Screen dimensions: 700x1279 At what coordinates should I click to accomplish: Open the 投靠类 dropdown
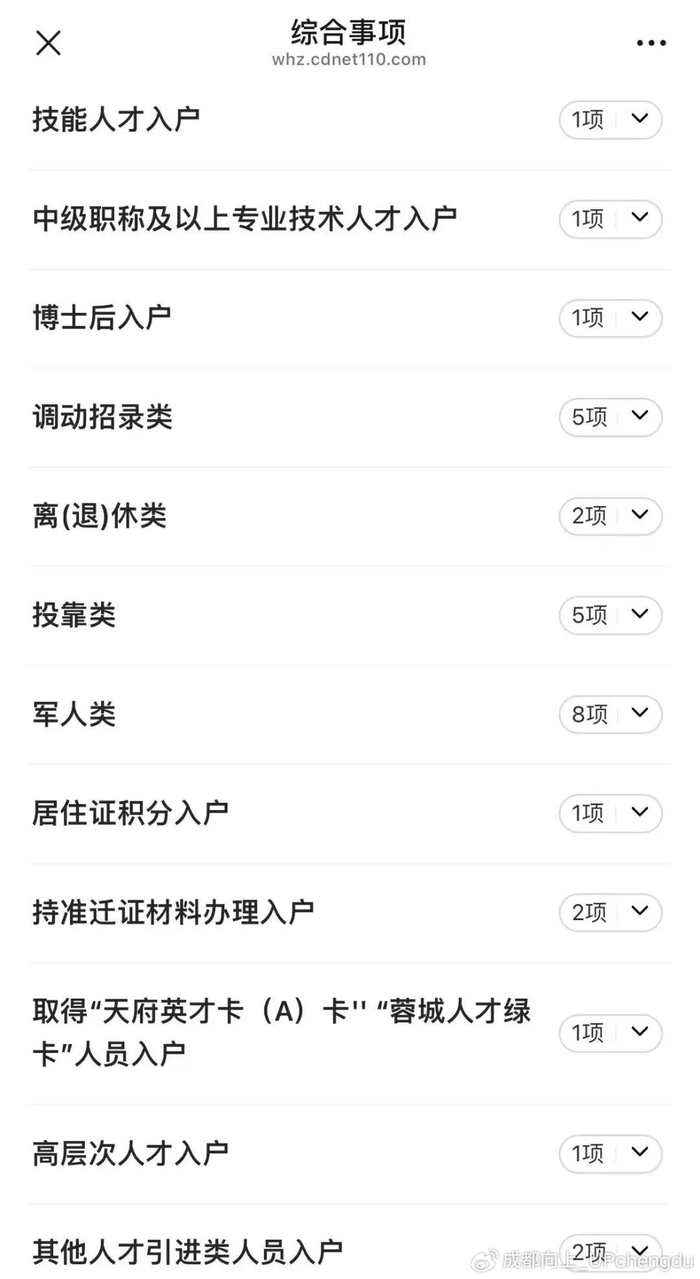point(610,615)
